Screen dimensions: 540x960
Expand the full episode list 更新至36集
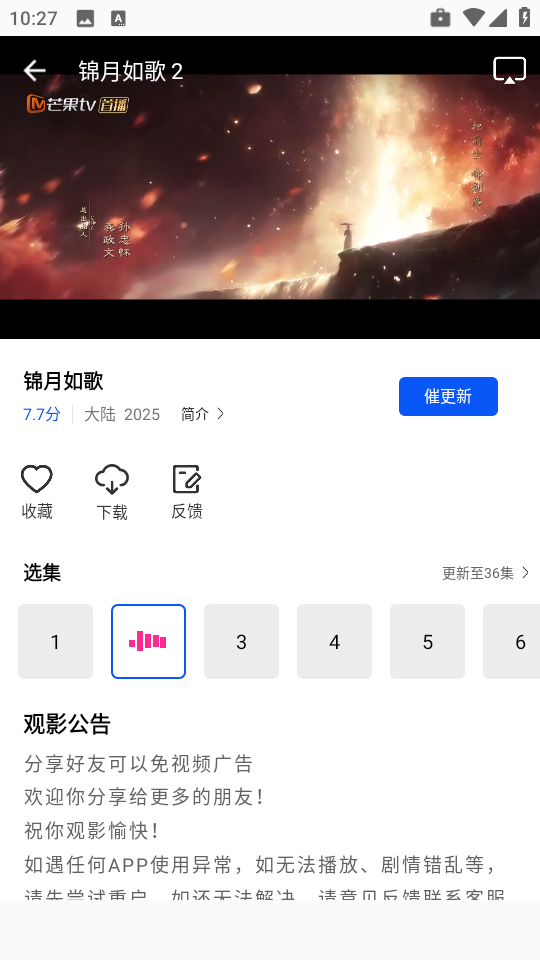486,573
